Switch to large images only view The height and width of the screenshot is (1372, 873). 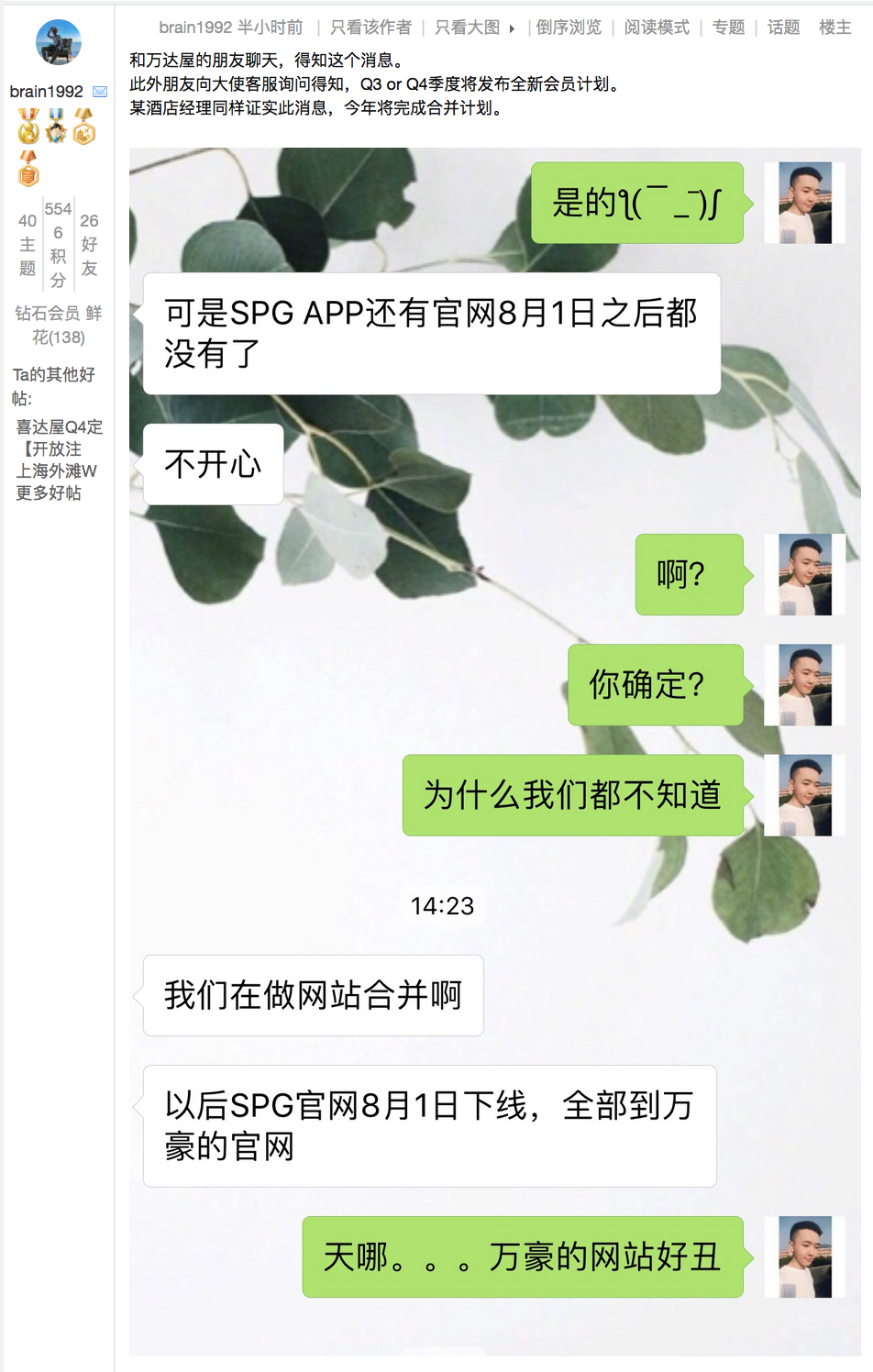click(x=468, y=28)
